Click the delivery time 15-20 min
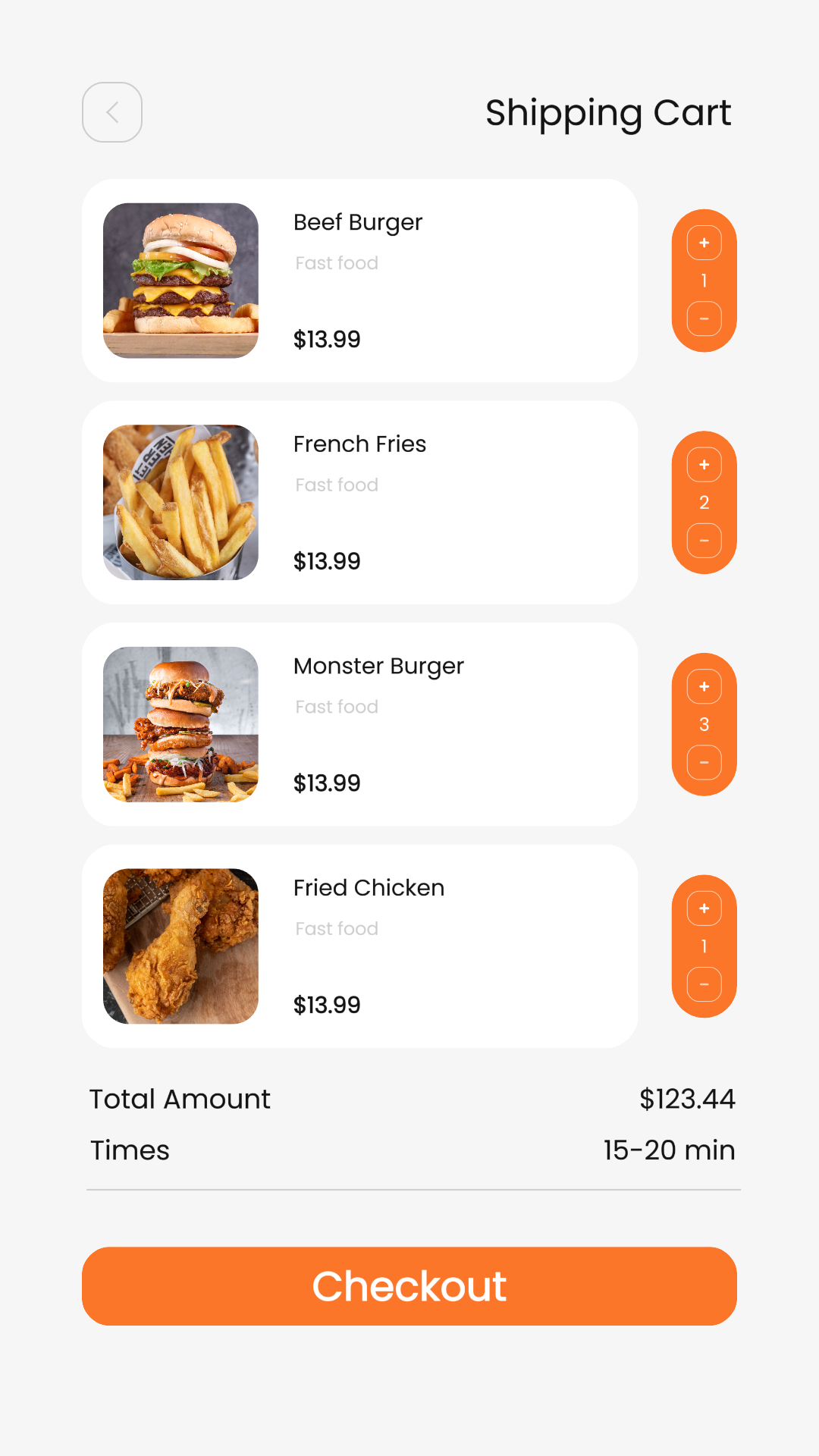Screen dimensions: 819x1456 pyautogui.click(x=668, y=1150)
